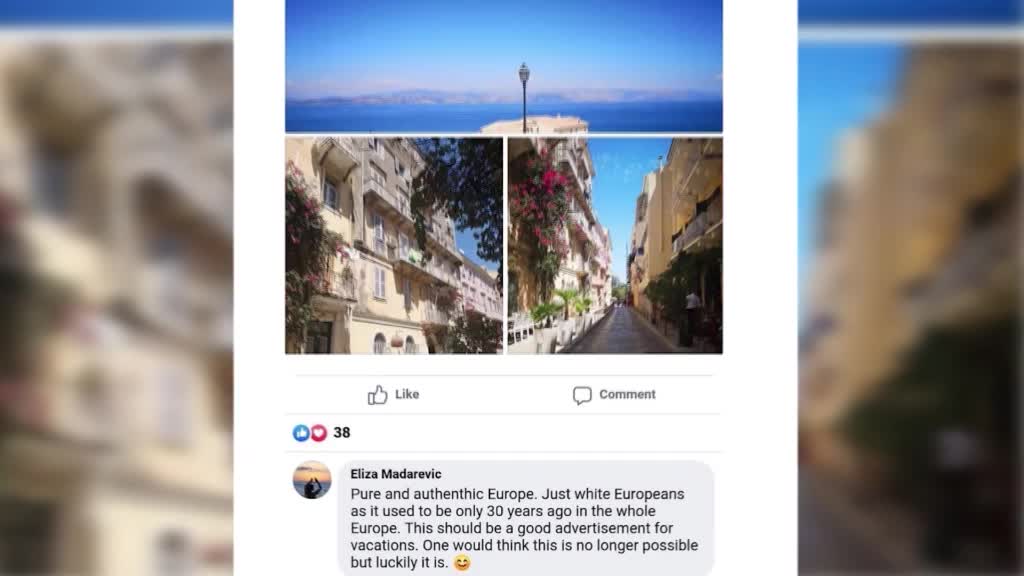Open the photo of the yellow balcony building
Viewport: 1024px width, 576px height.
tap(393, 245)
